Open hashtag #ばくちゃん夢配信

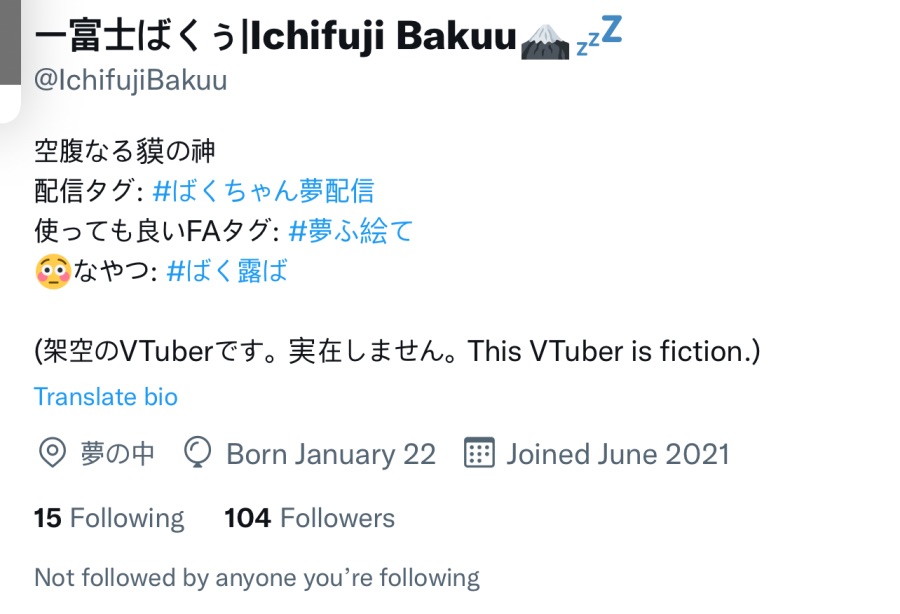coord(264,191)
